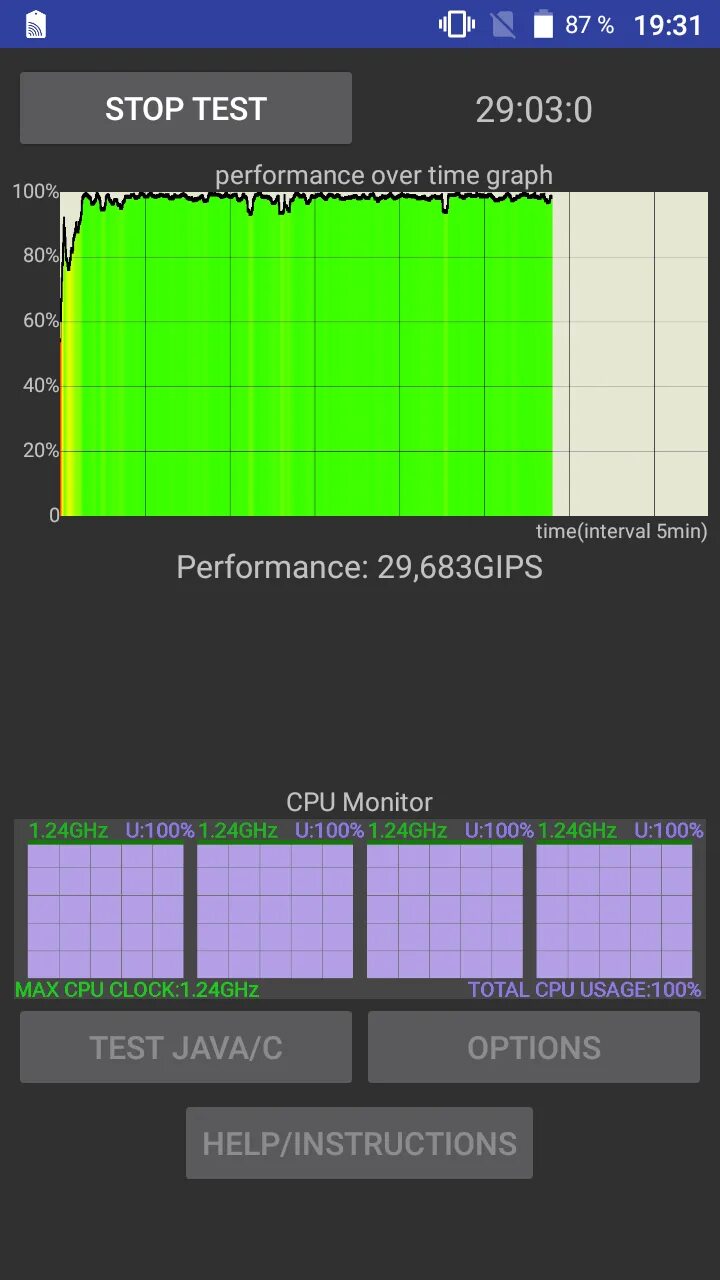This screenshot has width=720, height=1280.
Task: Tap the TEST JAVA/C button
Action: coord(186,1047)
